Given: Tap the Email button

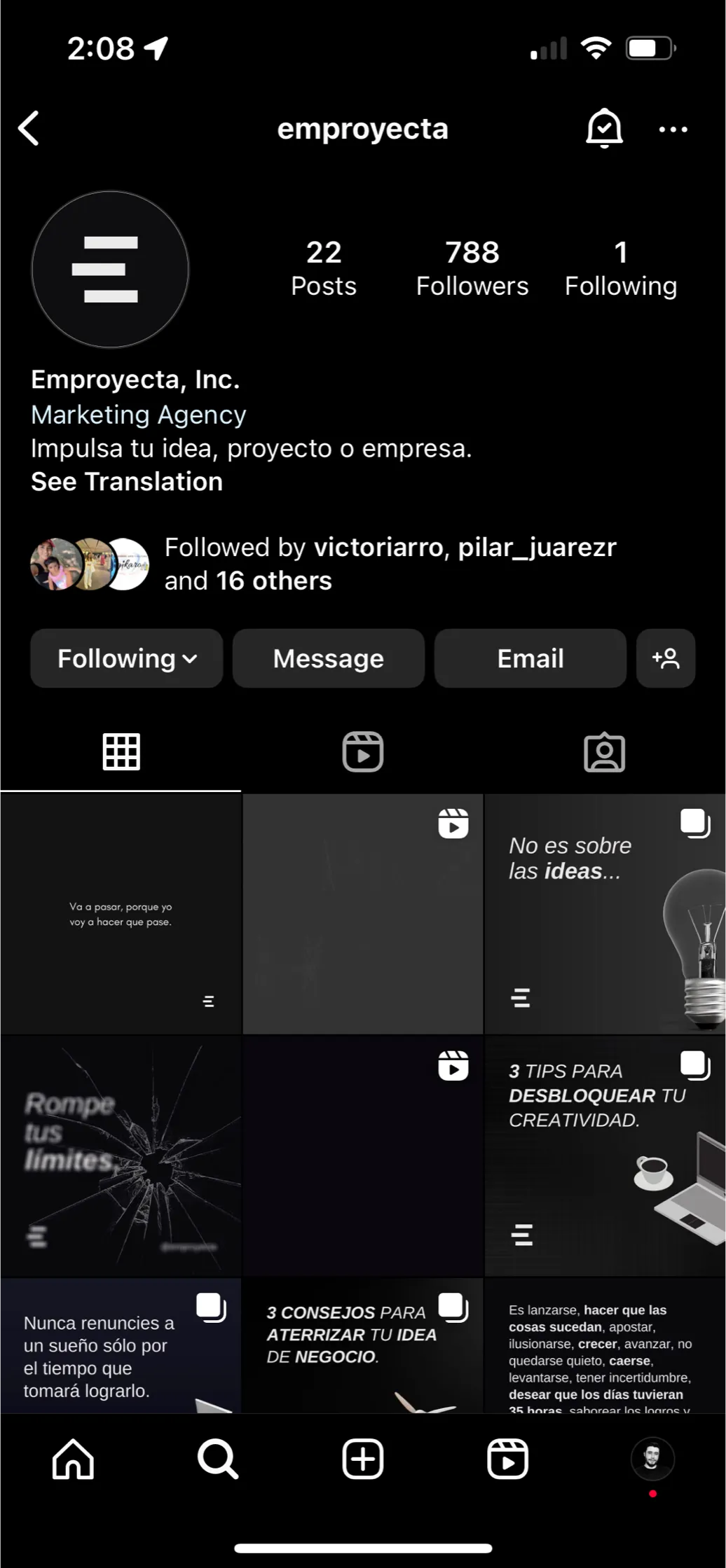Looking at the screenshot, I should pyautogui.click(x=530, y=658).
